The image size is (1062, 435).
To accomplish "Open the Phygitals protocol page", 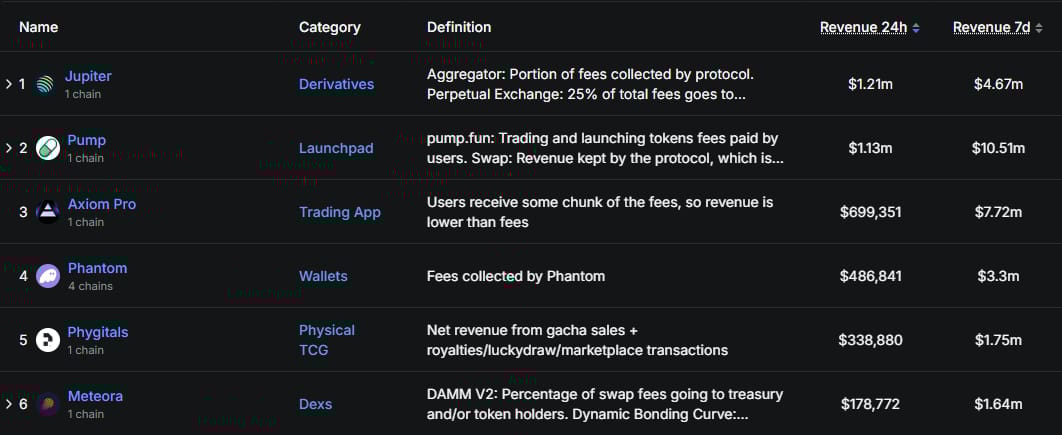I will tap(98, 332).
